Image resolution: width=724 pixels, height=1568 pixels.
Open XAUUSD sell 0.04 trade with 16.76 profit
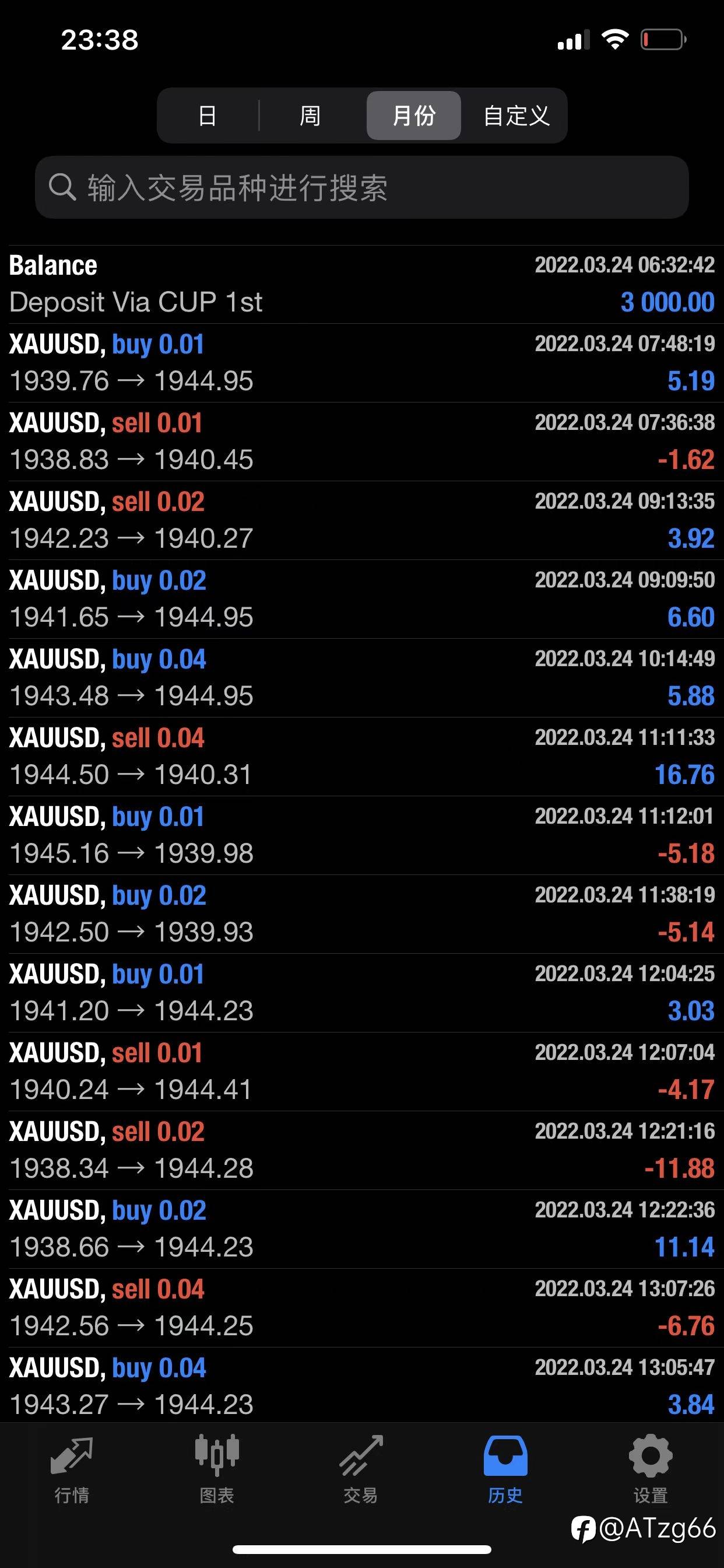coord(362,757)
